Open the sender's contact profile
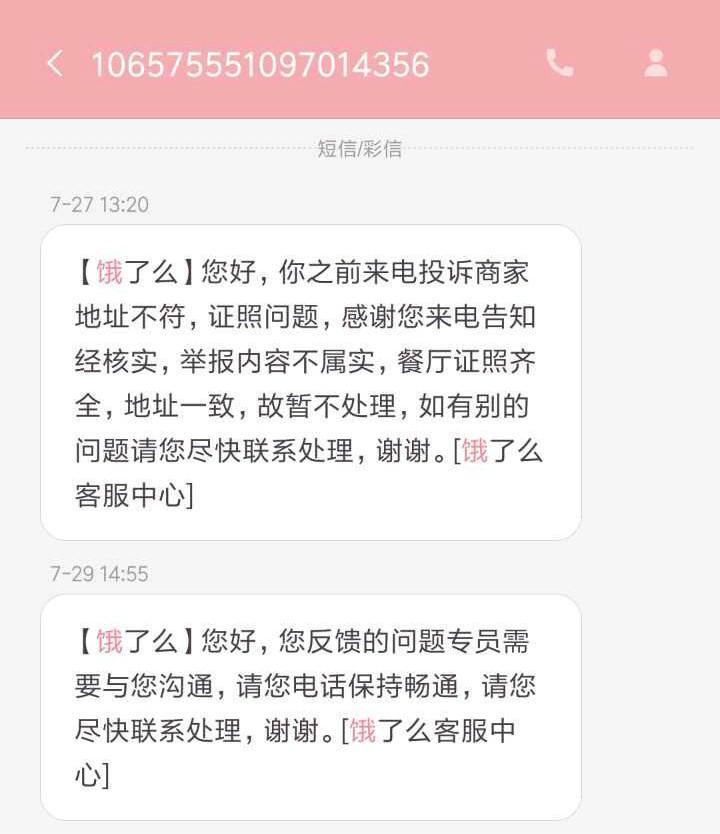The height and width of the screenshot is (834, 720). (x=655, y=63)
